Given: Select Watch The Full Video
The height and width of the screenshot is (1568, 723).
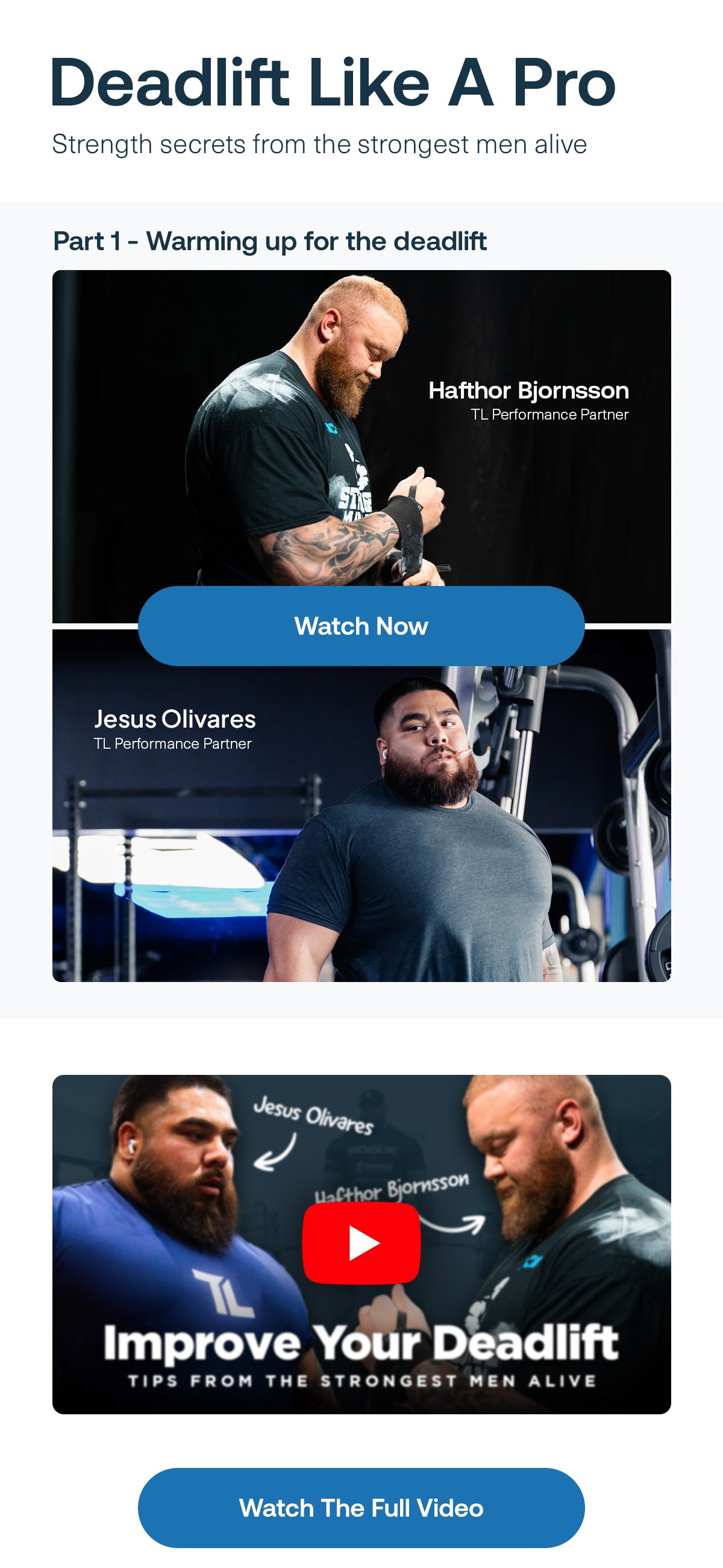Looking at the screenshot, I should pos(361,1508).
